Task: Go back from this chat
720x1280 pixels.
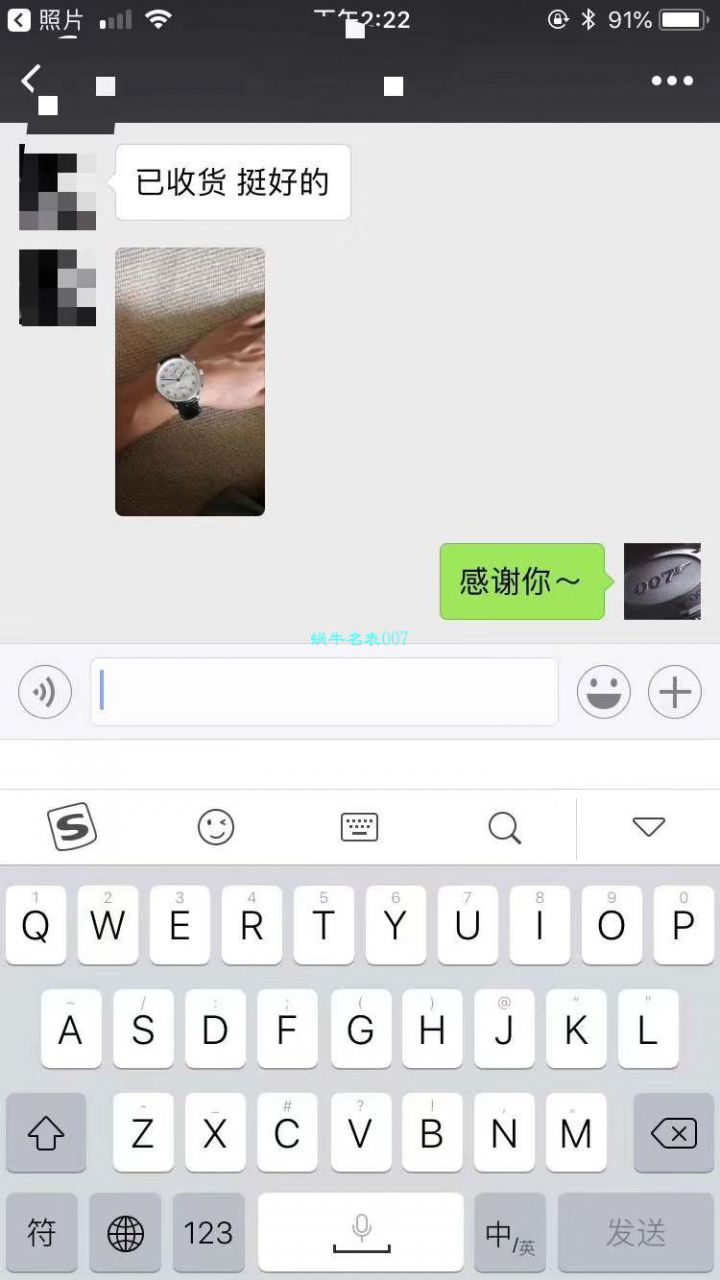Action: coord(32,79)
